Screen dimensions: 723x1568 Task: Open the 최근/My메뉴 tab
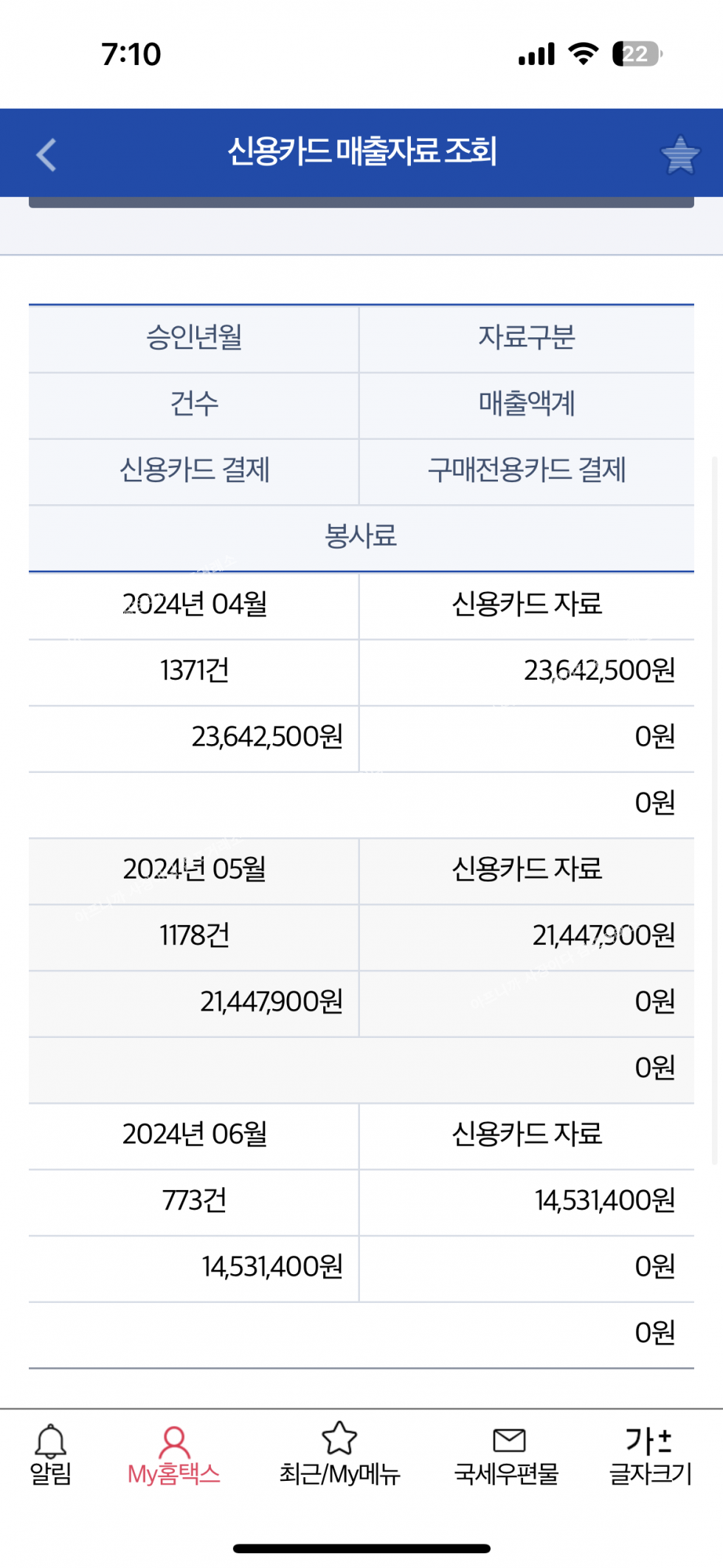click(339, 1454)
